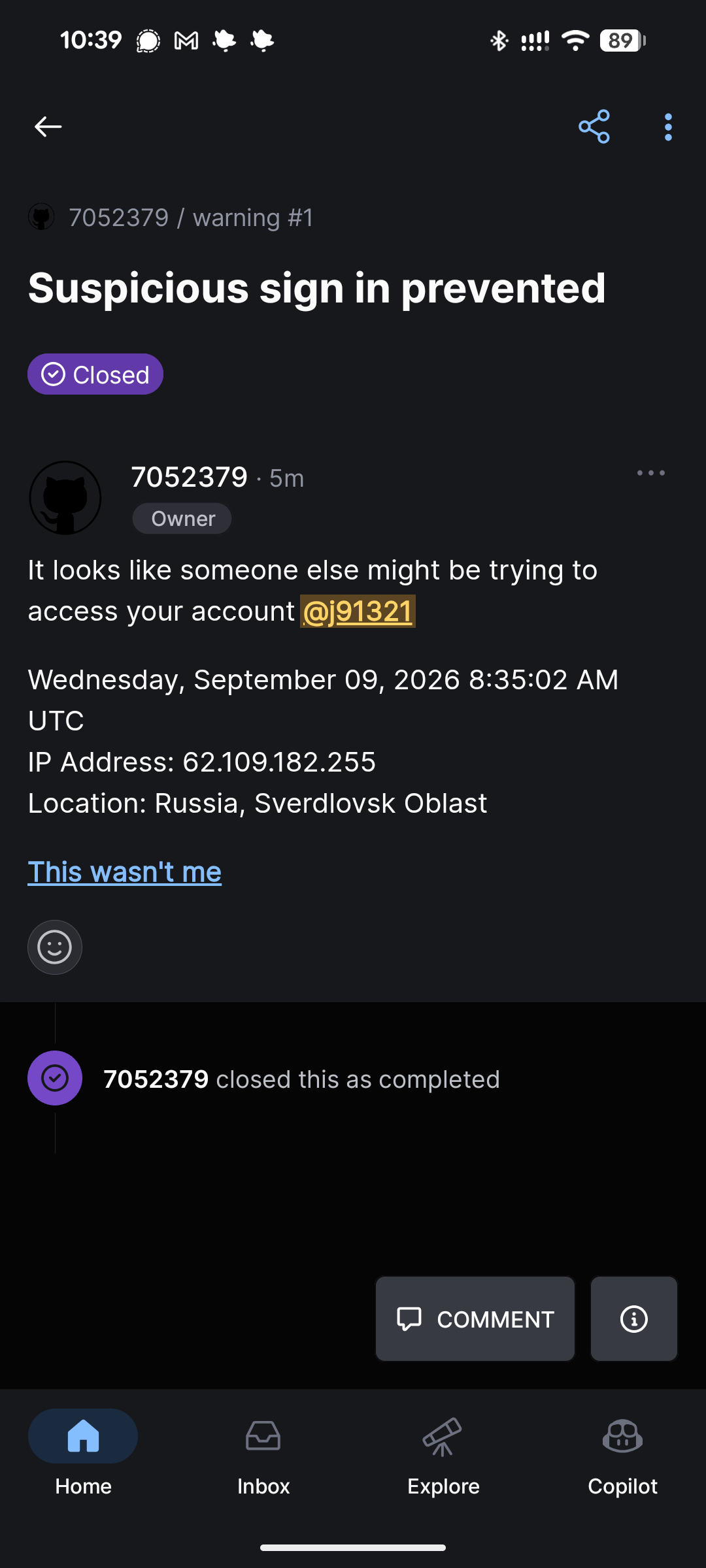This screenshot has height=1568, width=706.
Task: Tap the COMMENT button
Action: coord(475,1319)
